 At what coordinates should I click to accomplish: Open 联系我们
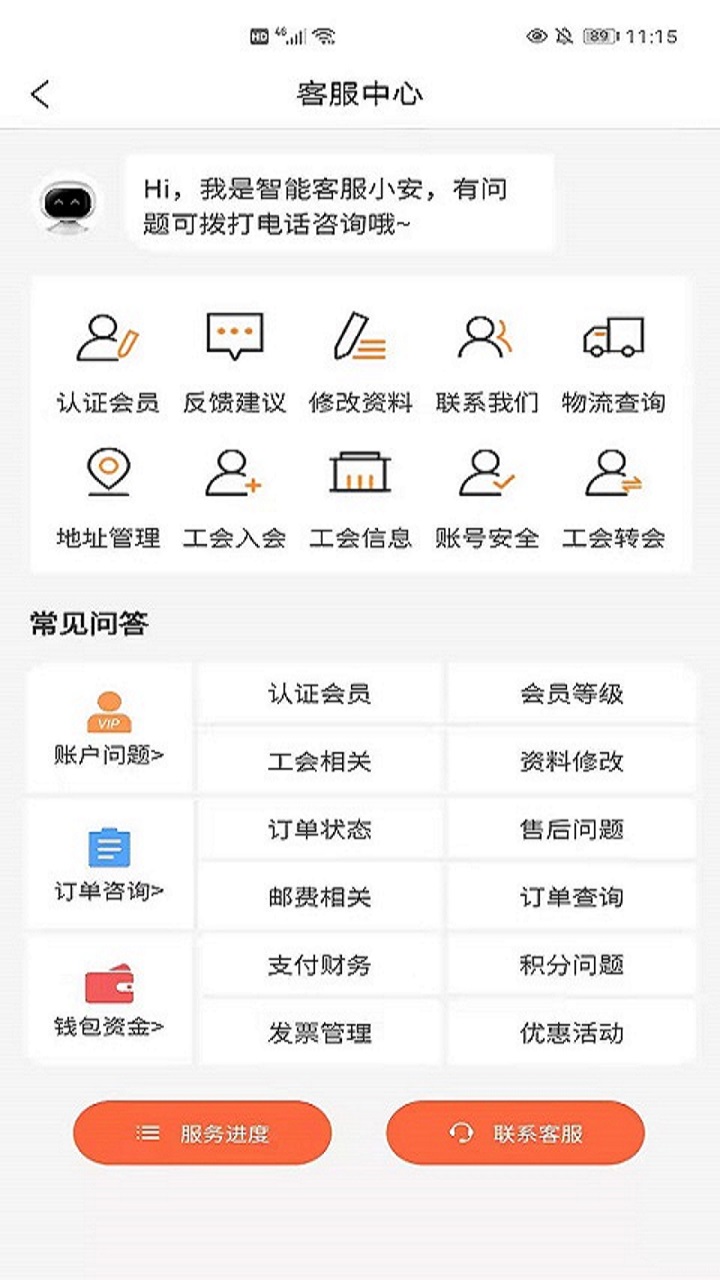coord(487,362)
